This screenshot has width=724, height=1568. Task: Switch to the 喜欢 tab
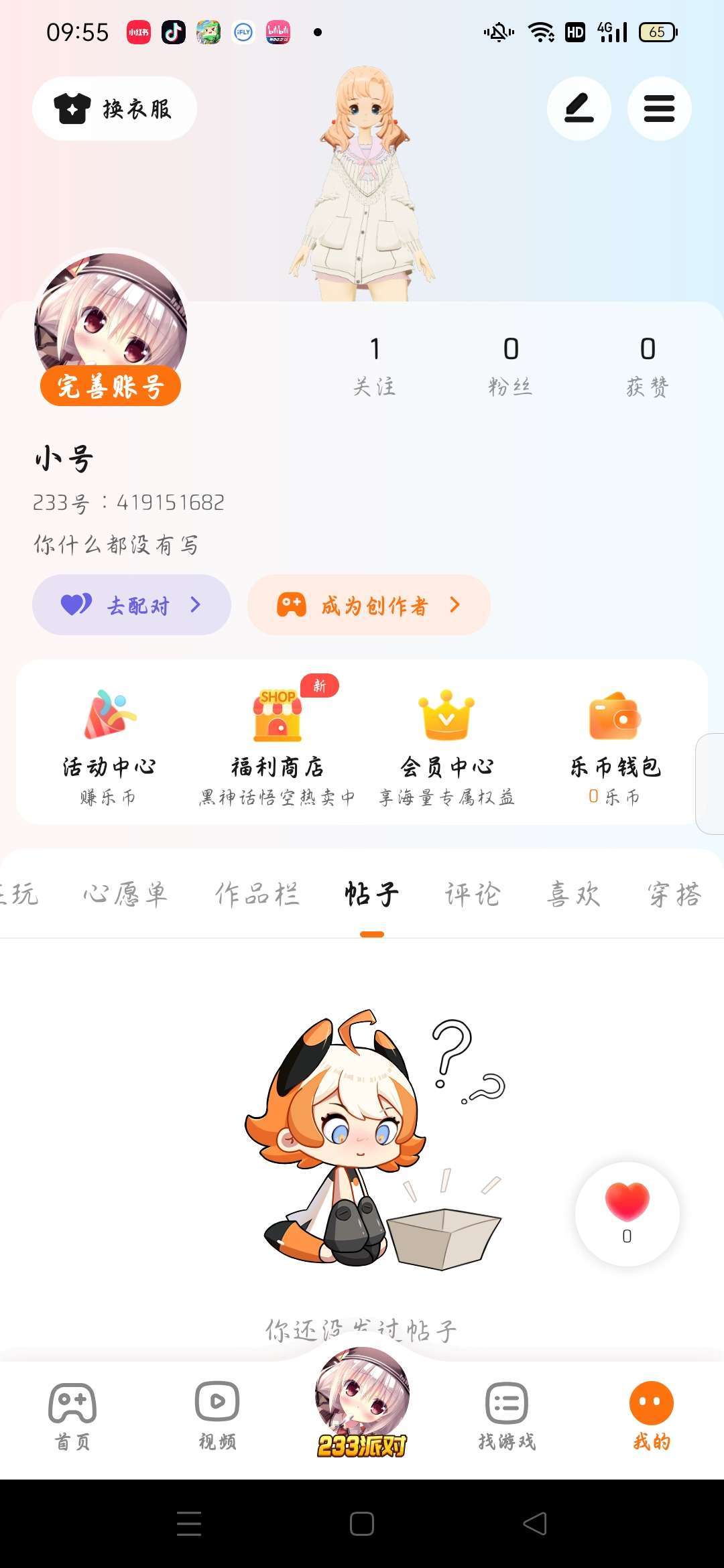pyautogui.click(x=574, y=895)
